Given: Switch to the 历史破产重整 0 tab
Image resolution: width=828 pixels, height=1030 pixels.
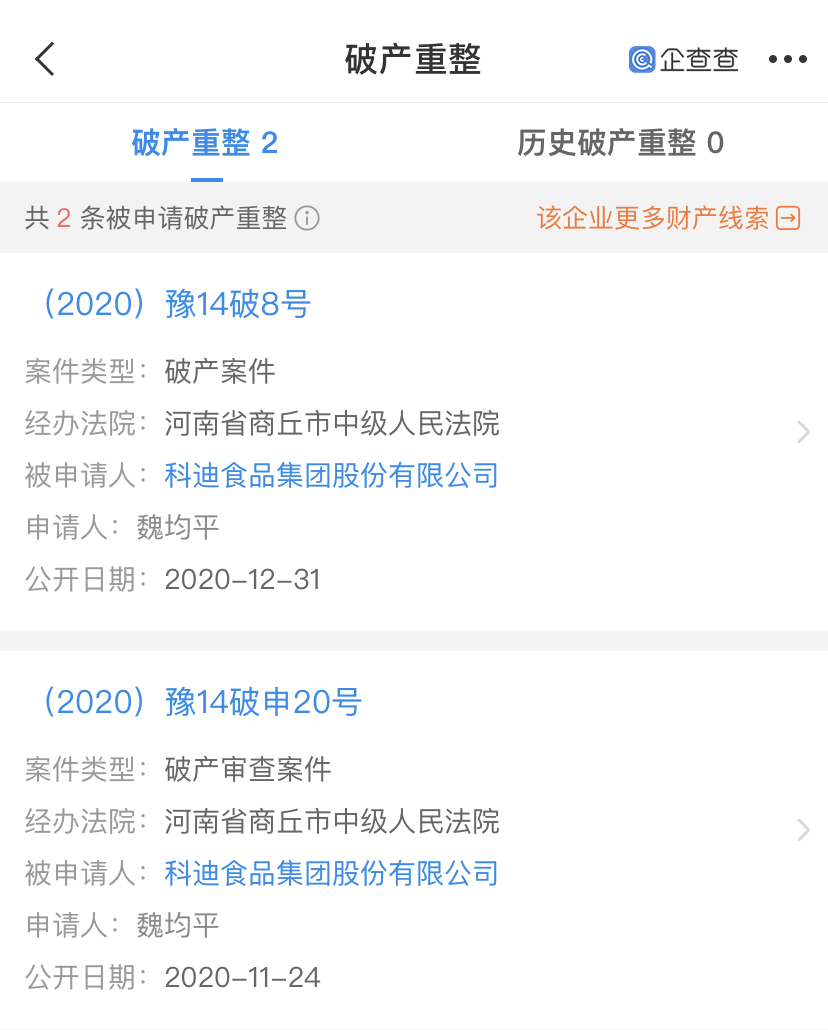Looking at the screenshot, I should (x=620, y=143).
